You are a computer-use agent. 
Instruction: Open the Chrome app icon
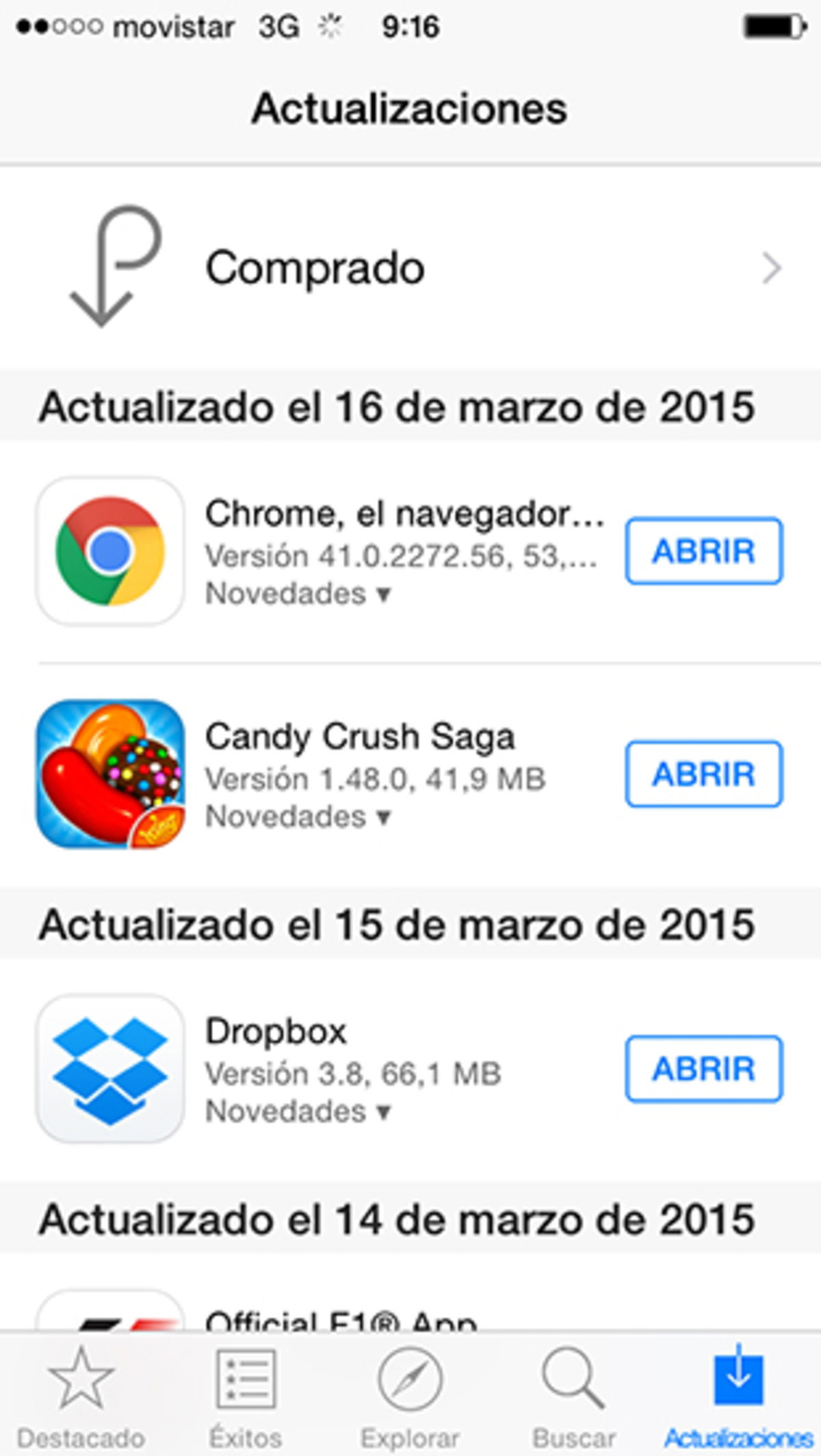108,552
